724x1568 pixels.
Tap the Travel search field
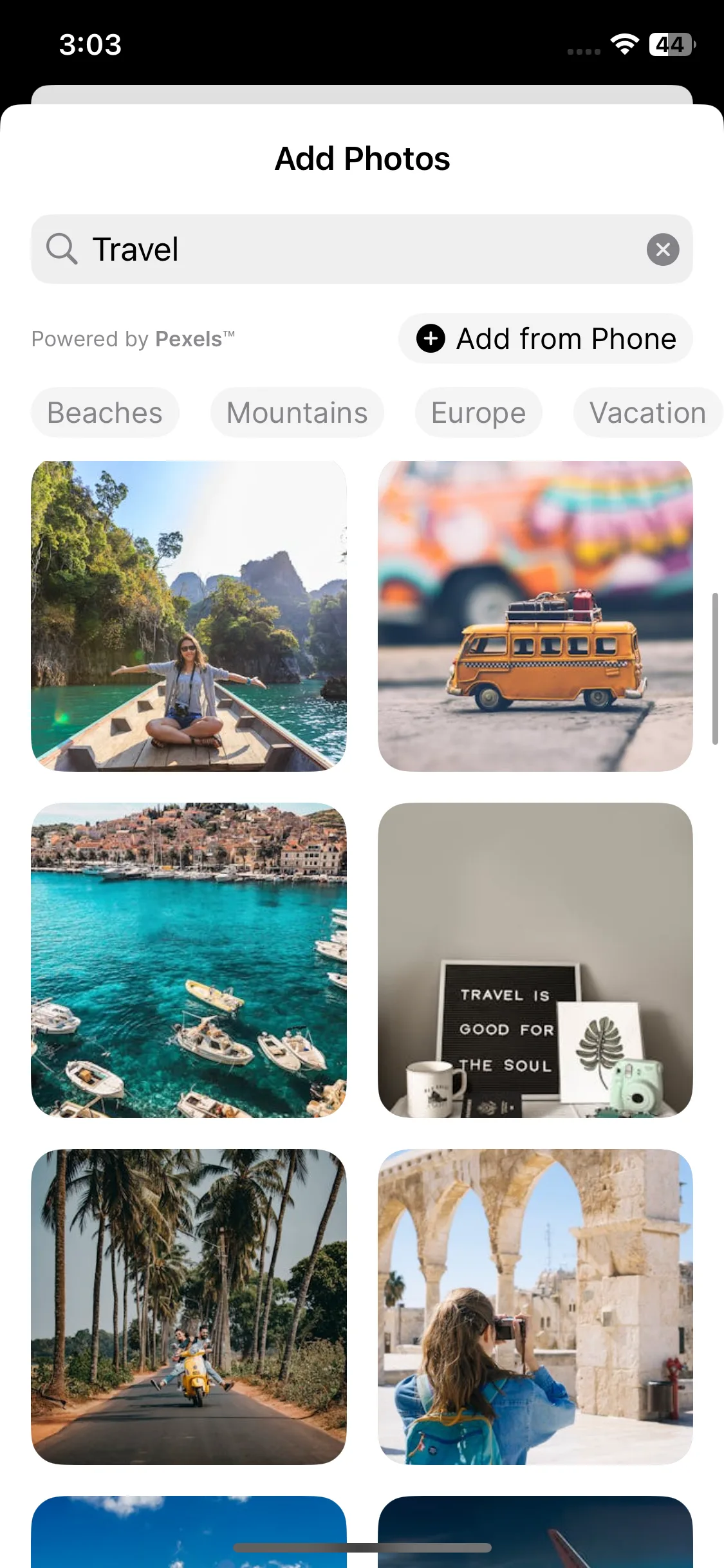(x=360, y=249)
